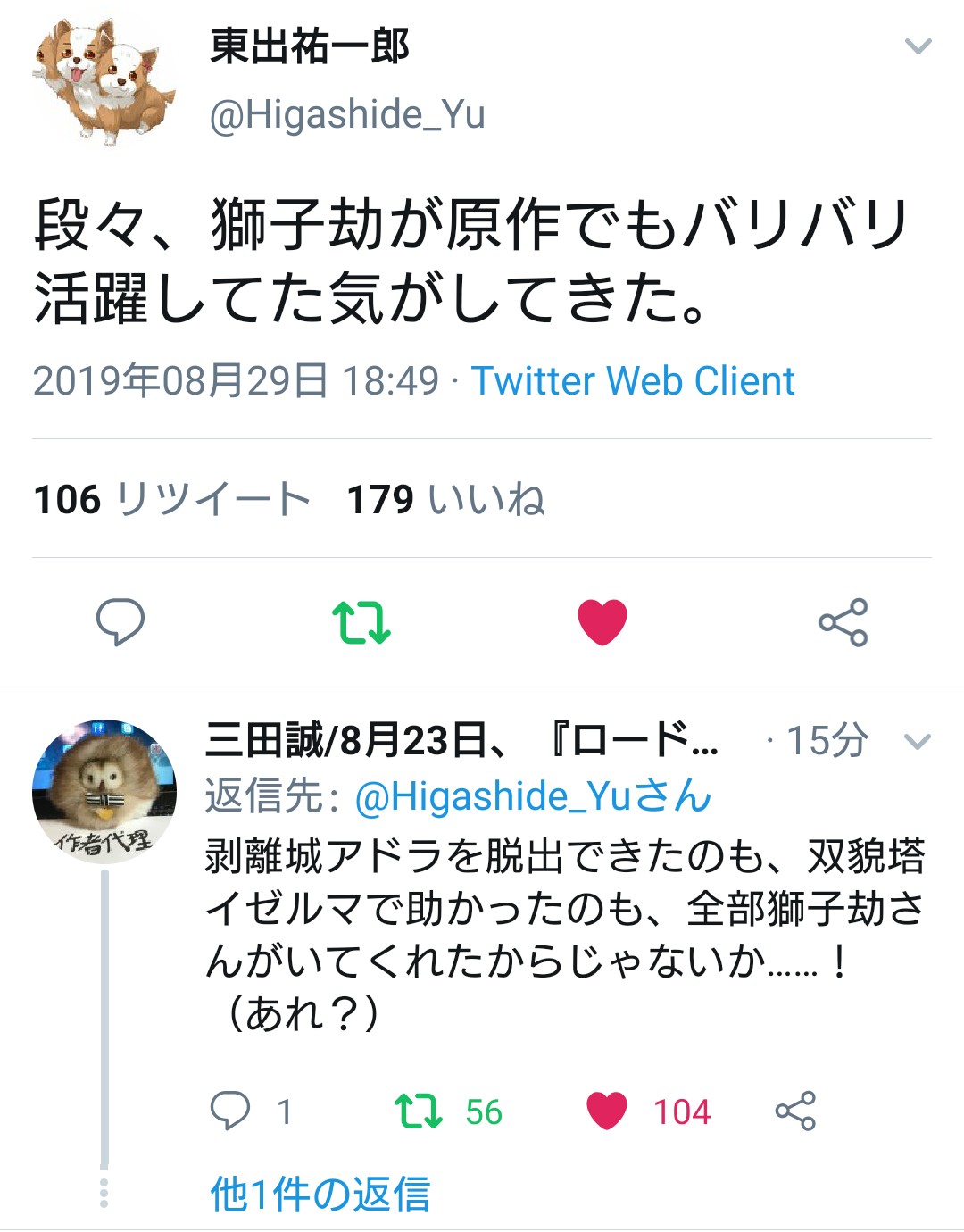The image size is (964, 1232).
Task: Open the dropdown arrow on 三田誠's reply
Action: pos(918,741)
